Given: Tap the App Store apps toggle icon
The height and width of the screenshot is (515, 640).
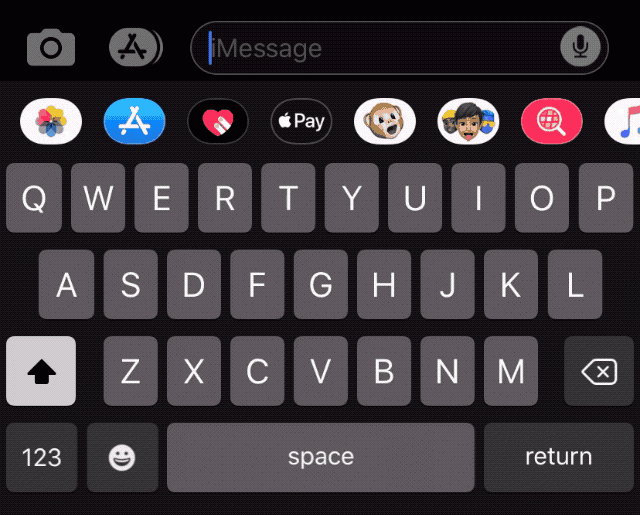Looking at the screenshot, I should [135, 48].
